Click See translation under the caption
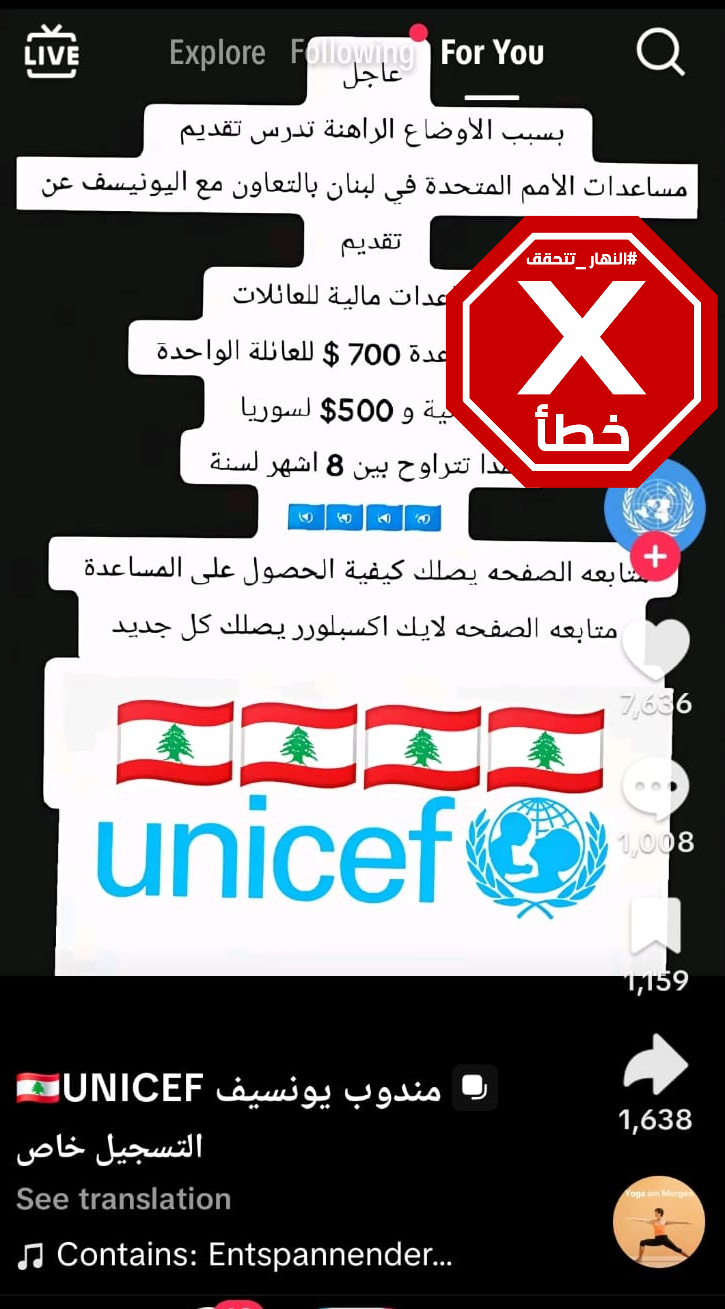This screenshot has height=1309, width=725. (x=123, y=1199)
